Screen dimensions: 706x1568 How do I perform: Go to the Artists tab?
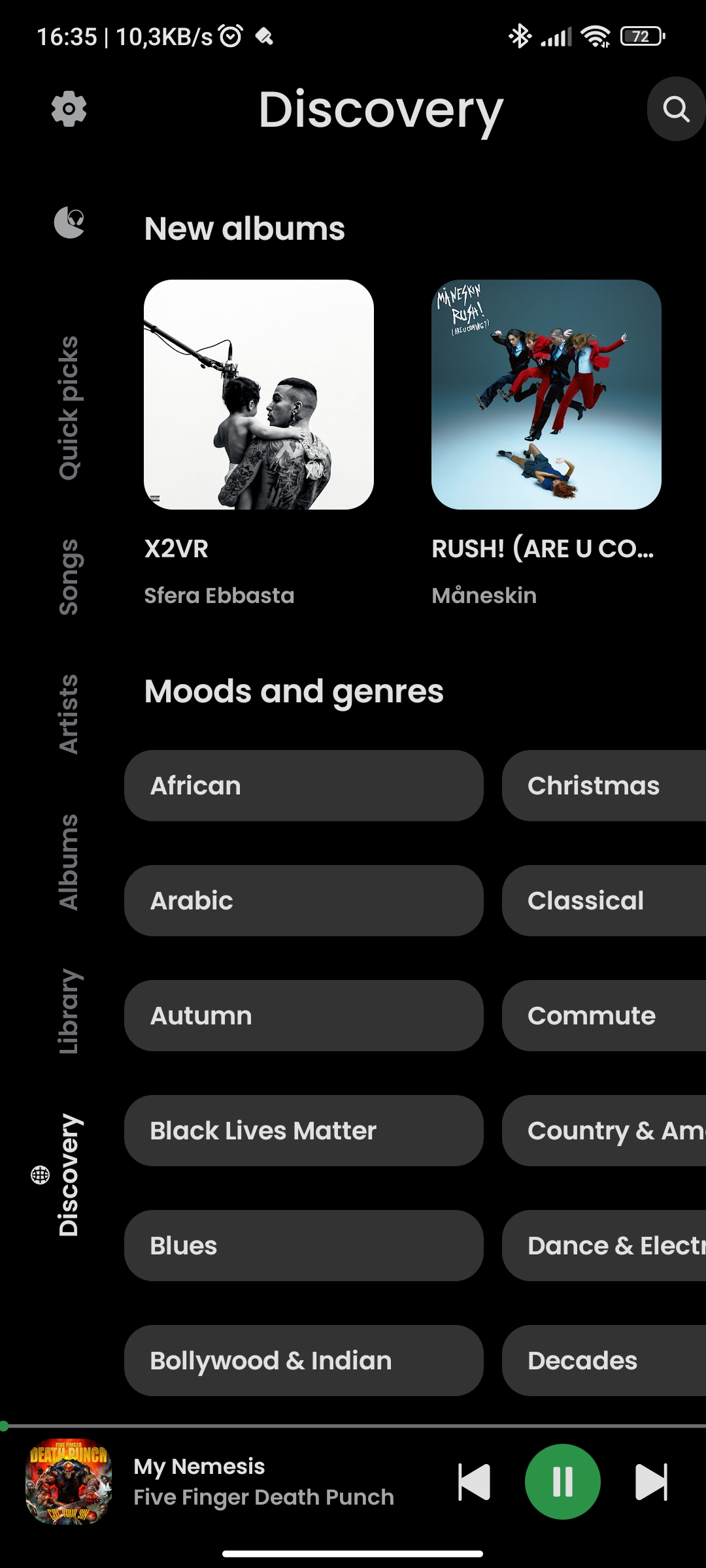69,714
